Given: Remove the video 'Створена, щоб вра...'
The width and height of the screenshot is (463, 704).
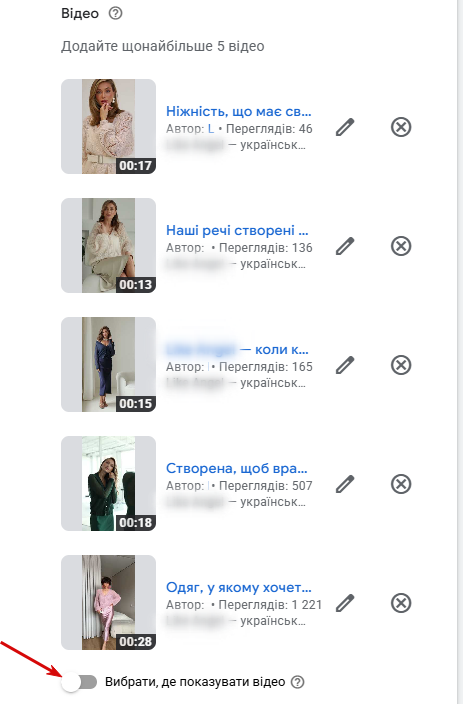Looking at the screenshot, I should pyautogui.click(x=401, y=484).
